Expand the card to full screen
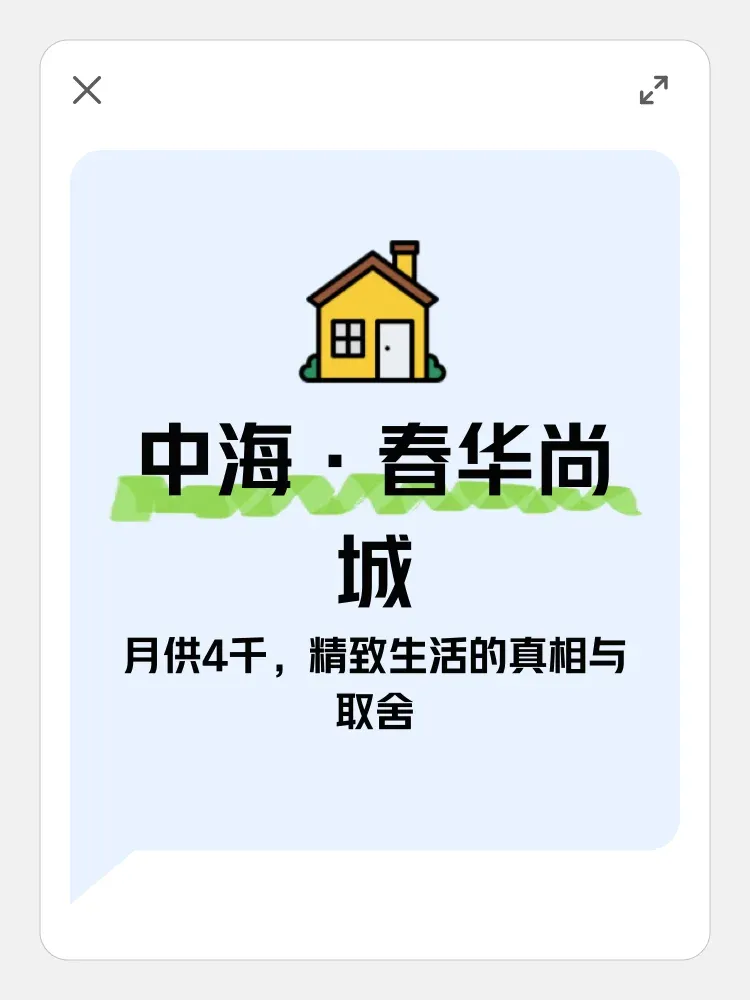This screenshot has width=750, height=1000. pos(654,90)
